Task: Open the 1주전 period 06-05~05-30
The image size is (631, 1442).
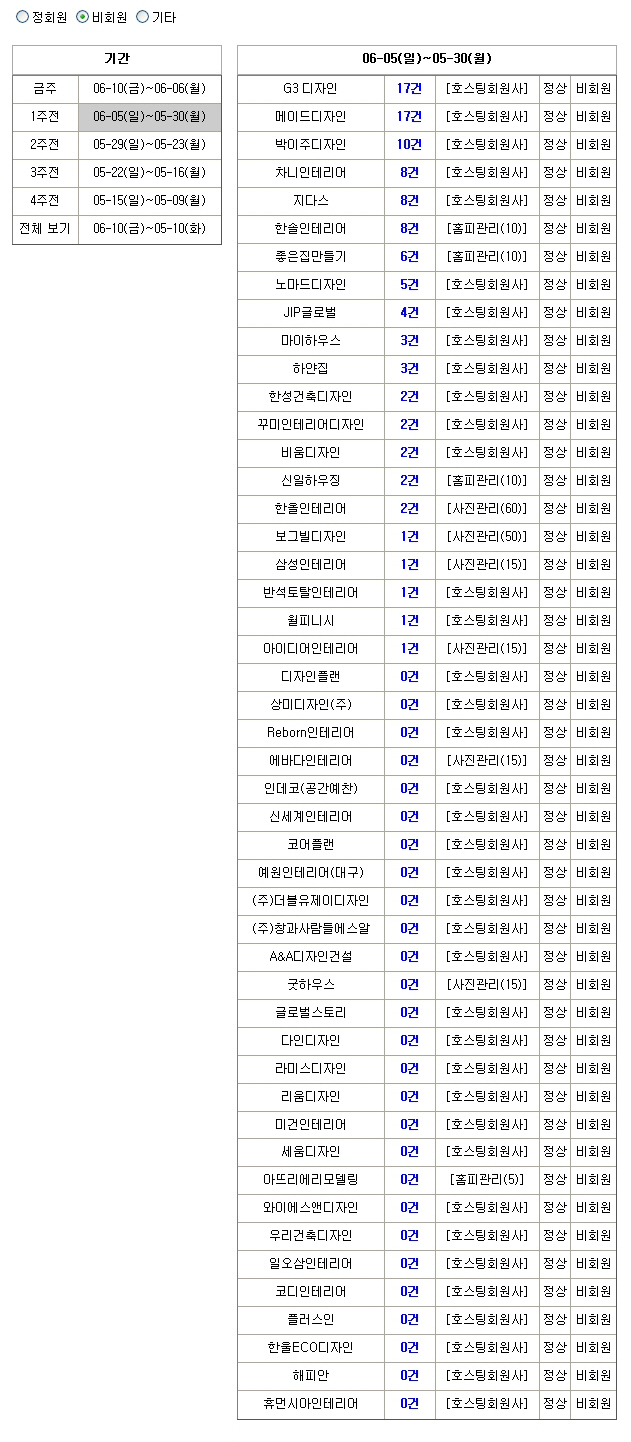Action: 149,117
